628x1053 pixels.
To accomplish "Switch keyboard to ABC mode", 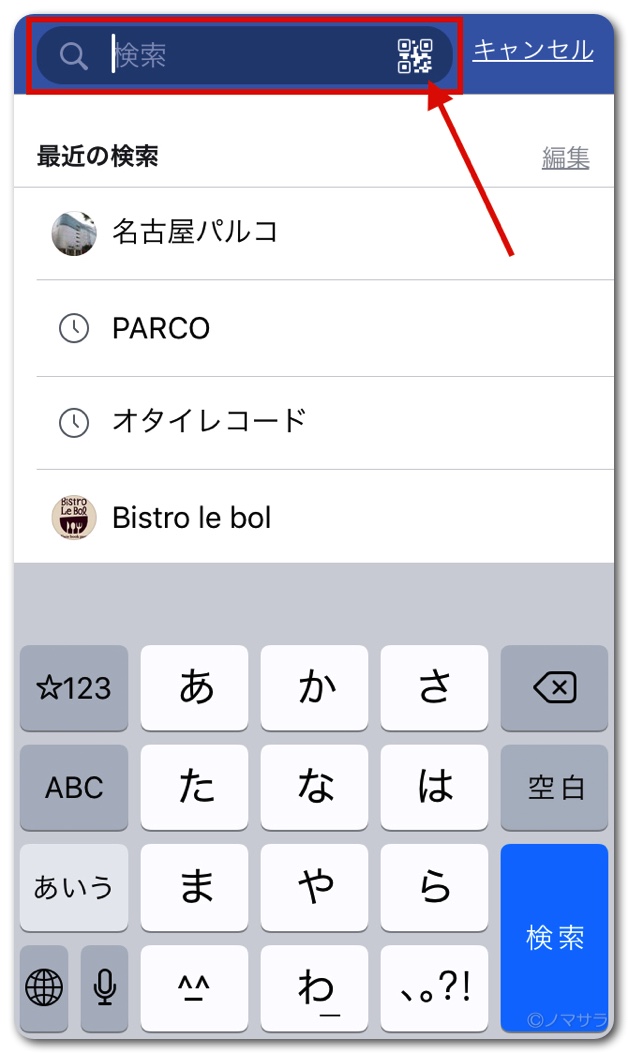I will pos(74,787).
